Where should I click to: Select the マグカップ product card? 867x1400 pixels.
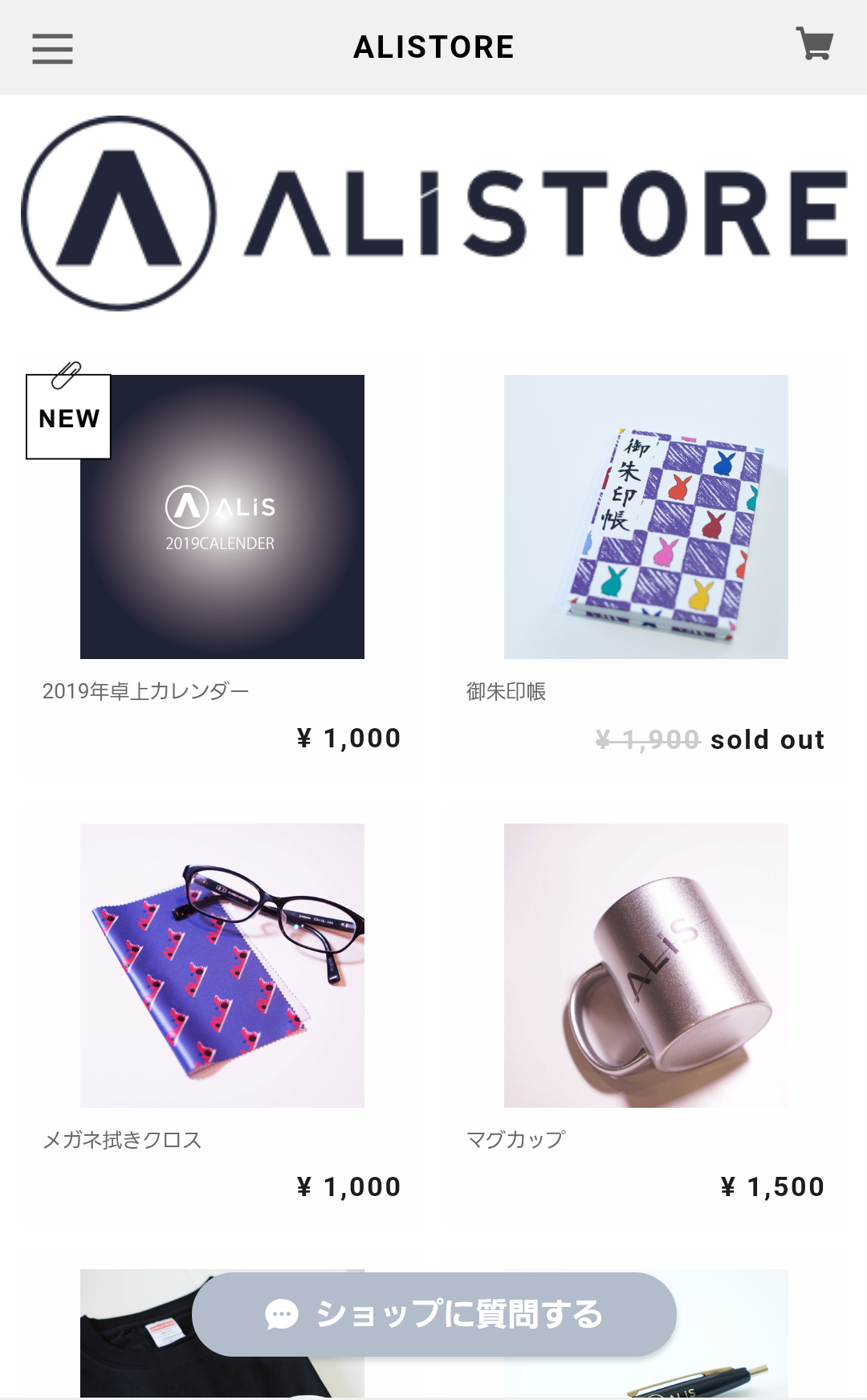[x=646, y=966]
